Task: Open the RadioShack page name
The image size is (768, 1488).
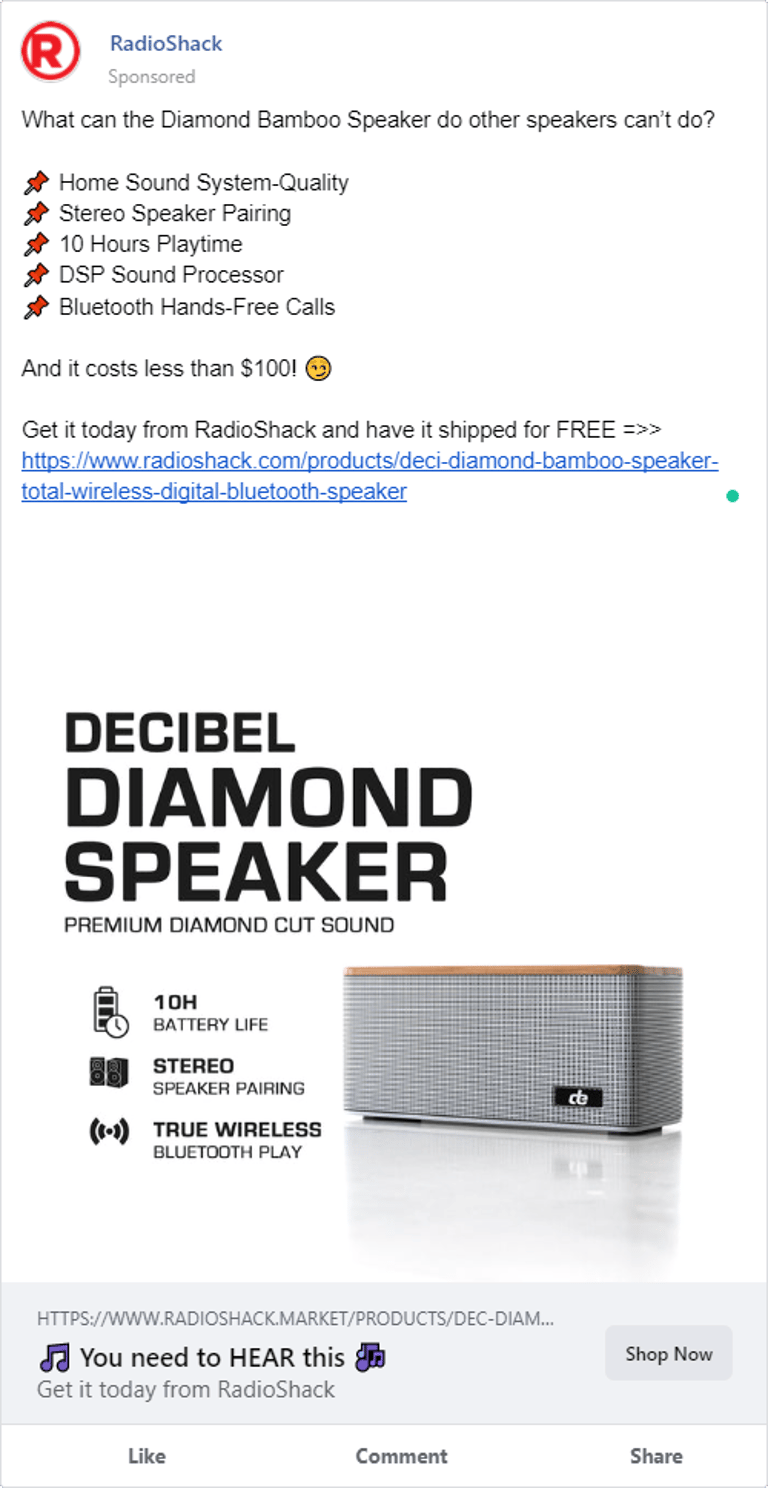Action: coord(166,44)
